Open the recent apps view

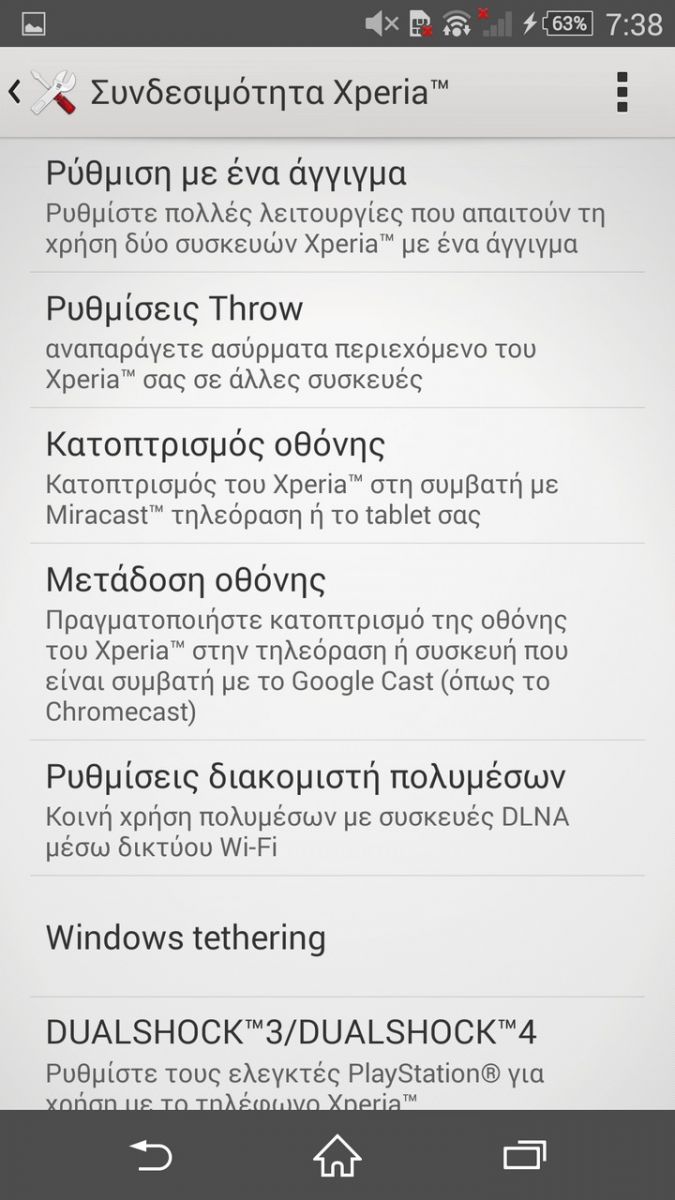pos(524,1156)
